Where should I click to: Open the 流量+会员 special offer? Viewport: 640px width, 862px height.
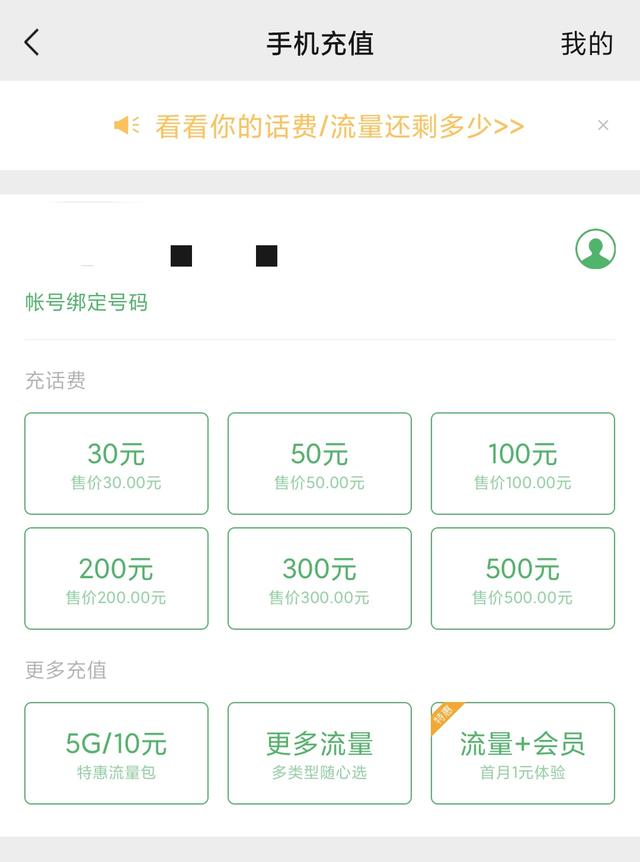coord(523,753)
